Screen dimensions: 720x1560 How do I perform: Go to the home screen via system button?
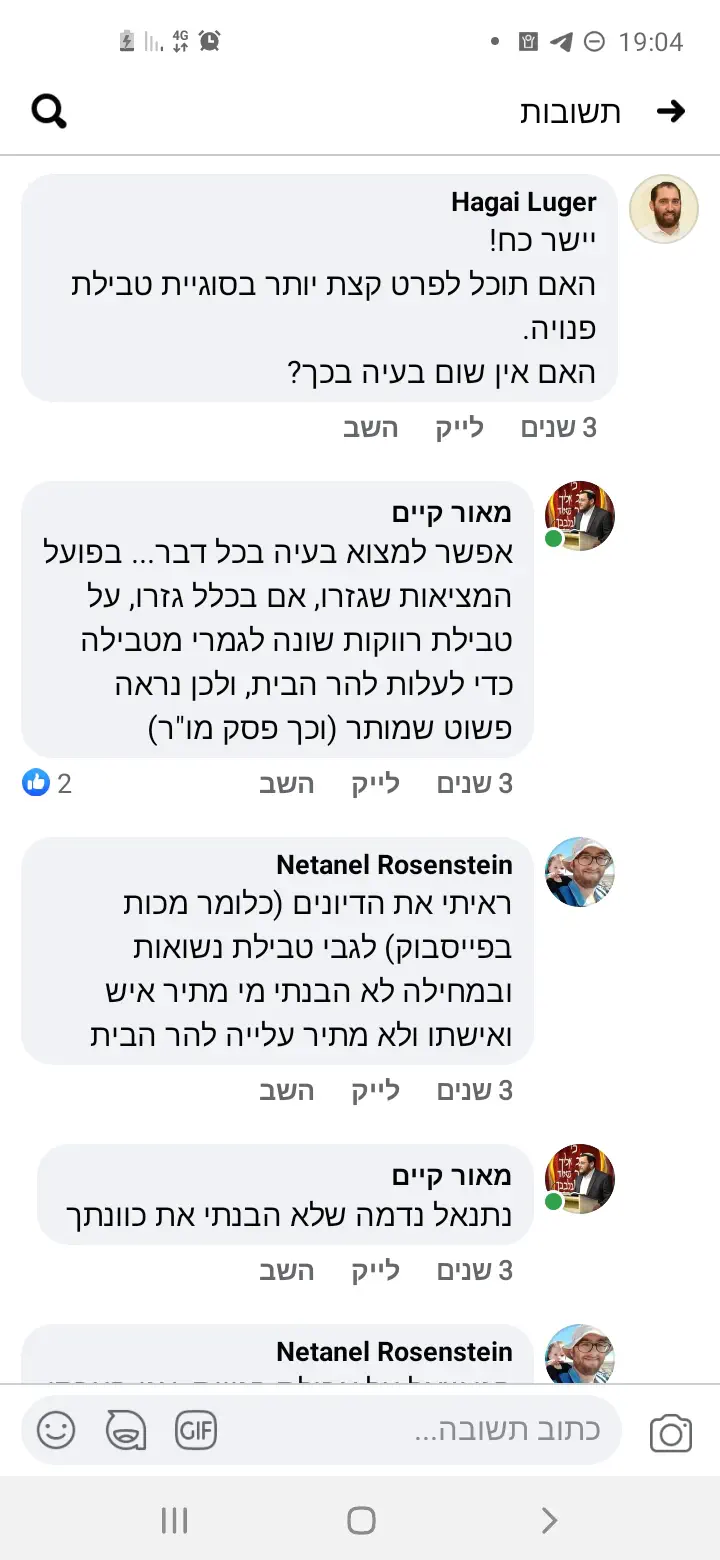pos(361,1521)
